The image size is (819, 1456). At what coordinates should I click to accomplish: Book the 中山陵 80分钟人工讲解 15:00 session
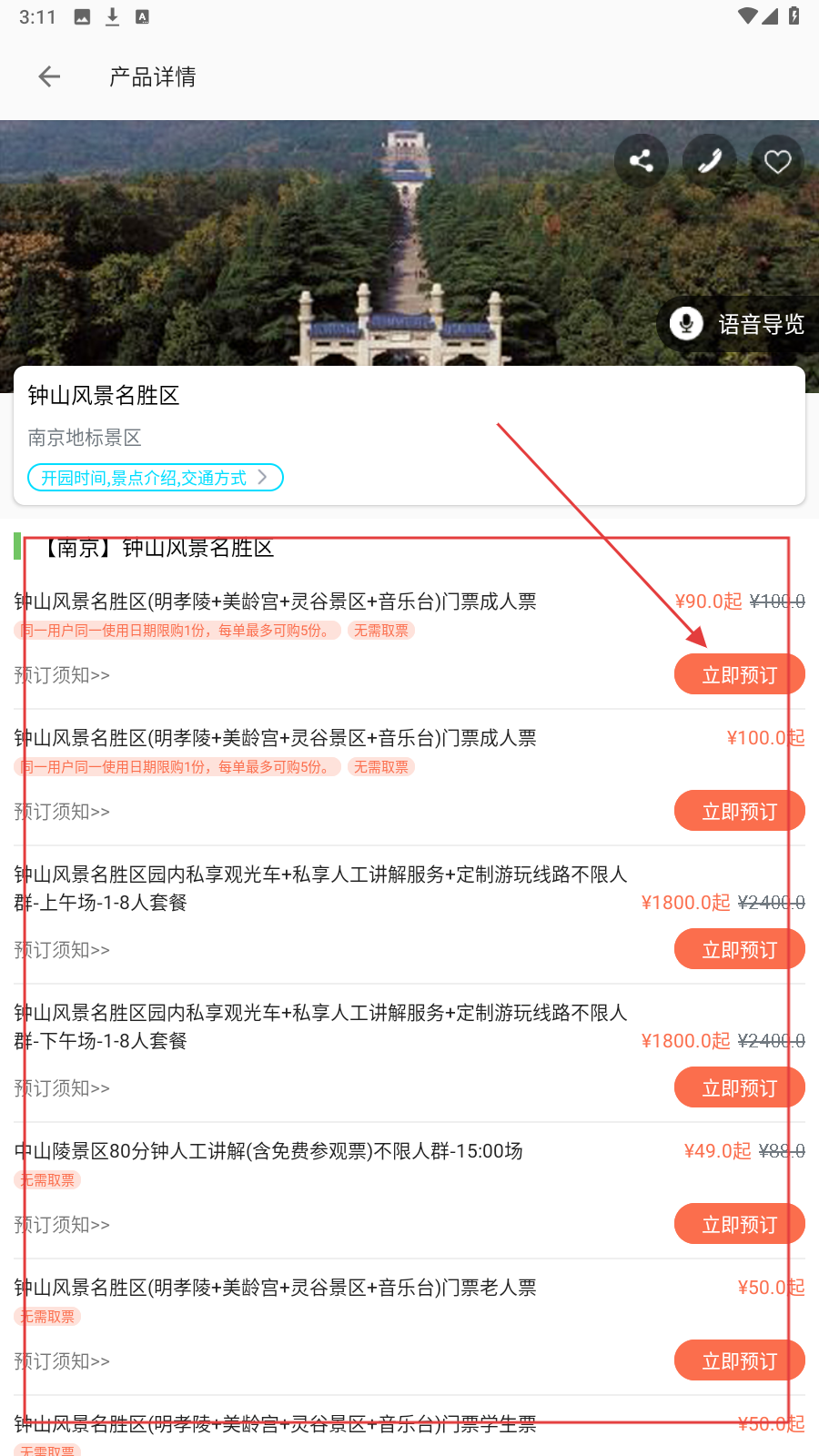point(739,1225)
